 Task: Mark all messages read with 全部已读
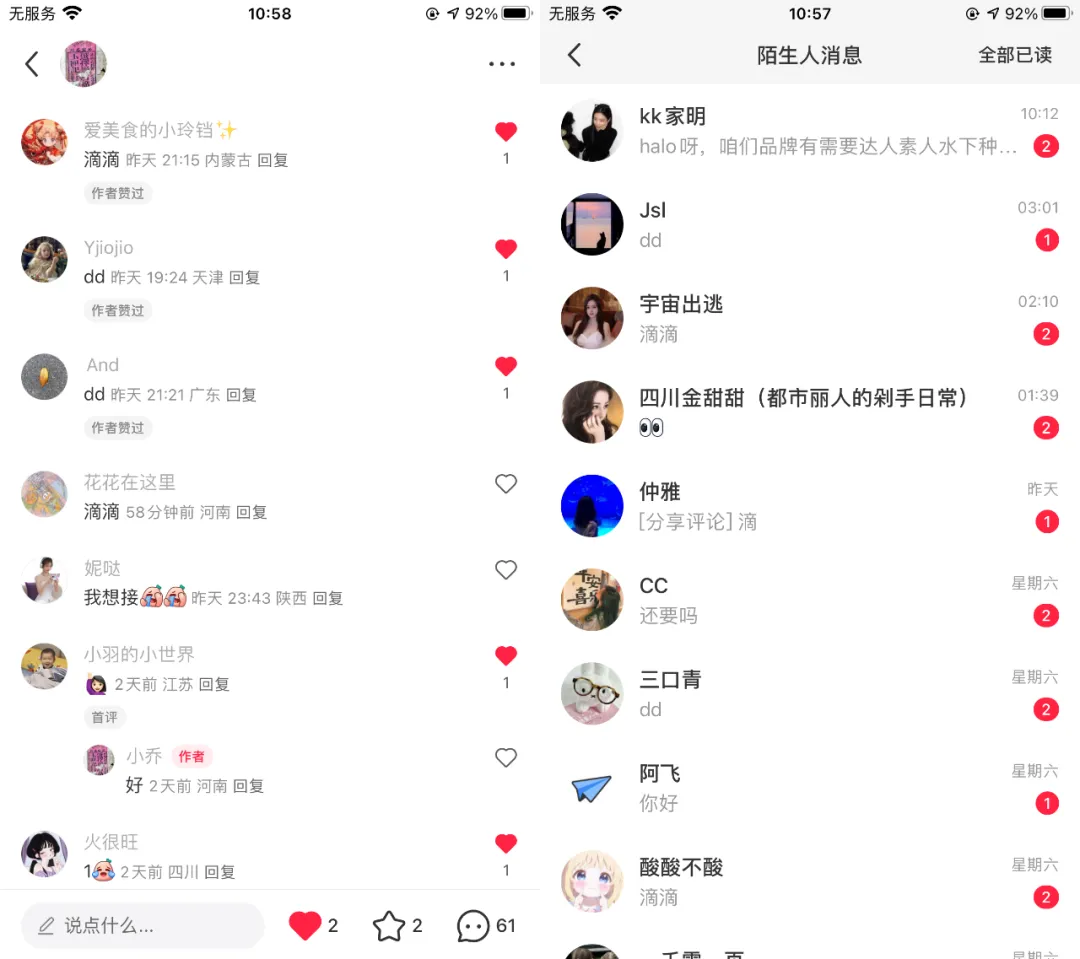1015,55
